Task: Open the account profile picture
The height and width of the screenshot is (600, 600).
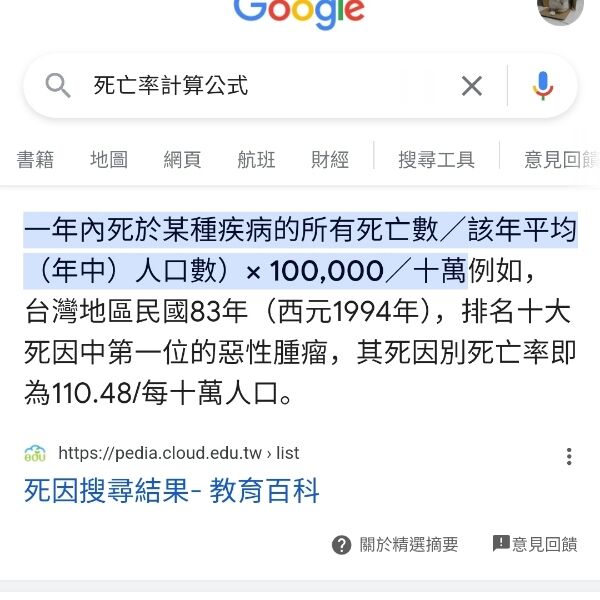Action: click(560, 10)
